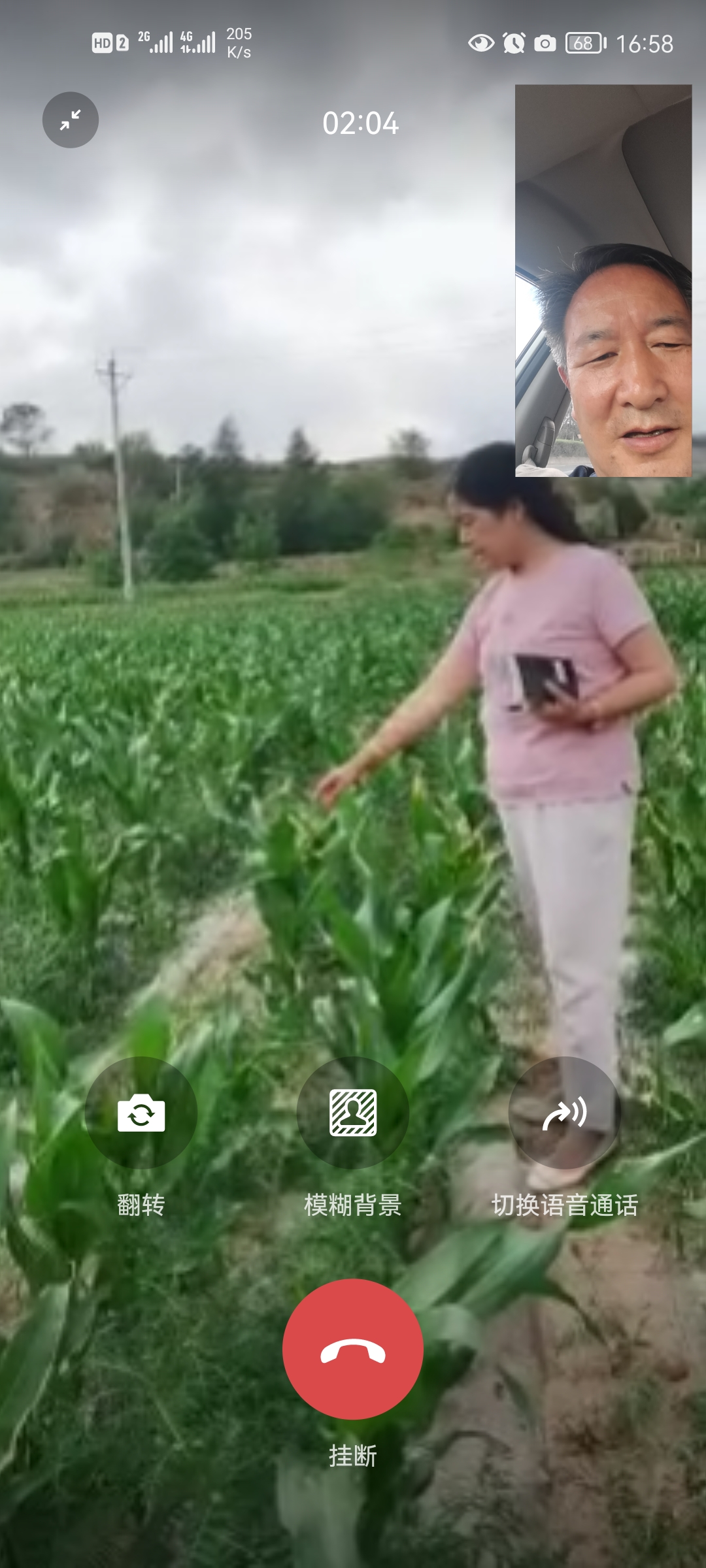Image resolution: width=706 pixels, height=1568 pixels.
Task: Tap the self-view preview thumbnail
Action: pyautogui.click(x=603, y=281)
